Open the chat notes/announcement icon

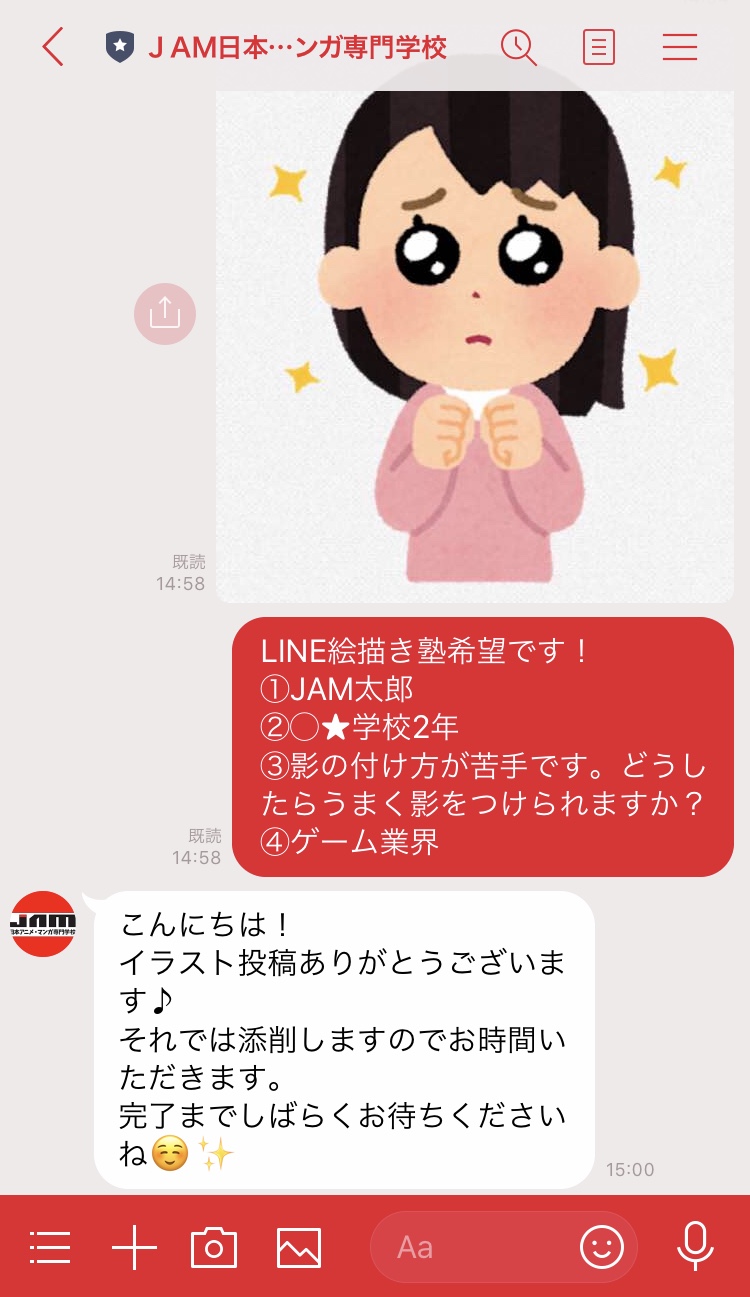point(598,46)
